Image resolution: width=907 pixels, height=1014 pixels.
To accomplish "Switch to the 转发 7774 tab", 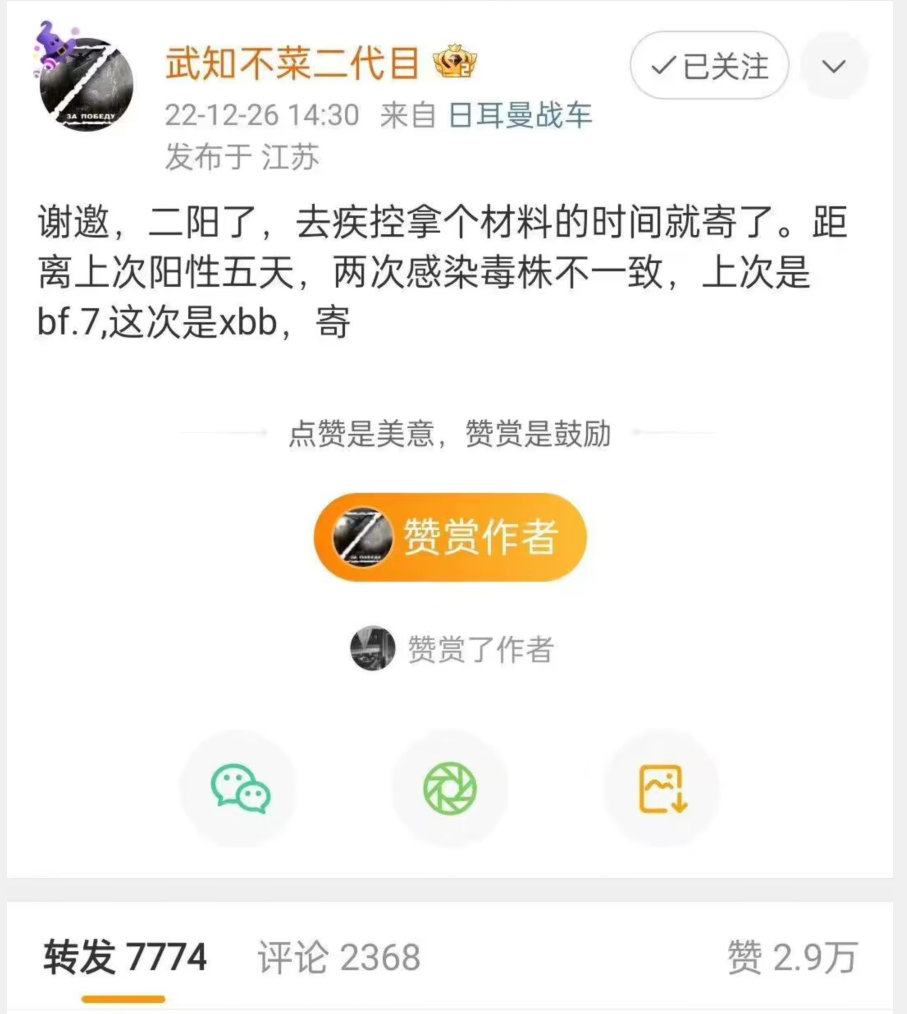I will (124, 958).
